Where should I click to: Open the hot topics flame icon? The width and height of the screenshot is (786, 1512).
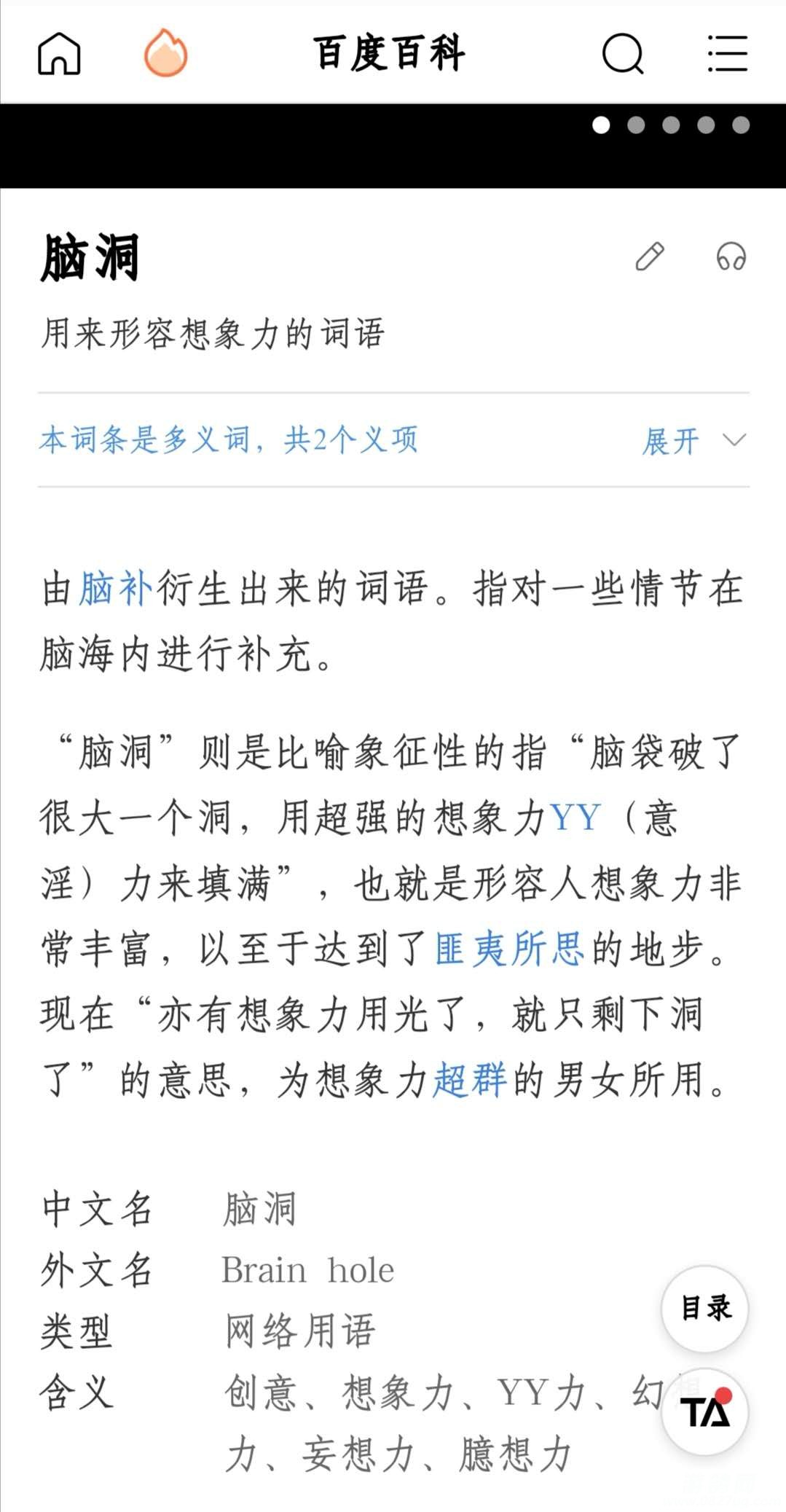click(165, 53)
